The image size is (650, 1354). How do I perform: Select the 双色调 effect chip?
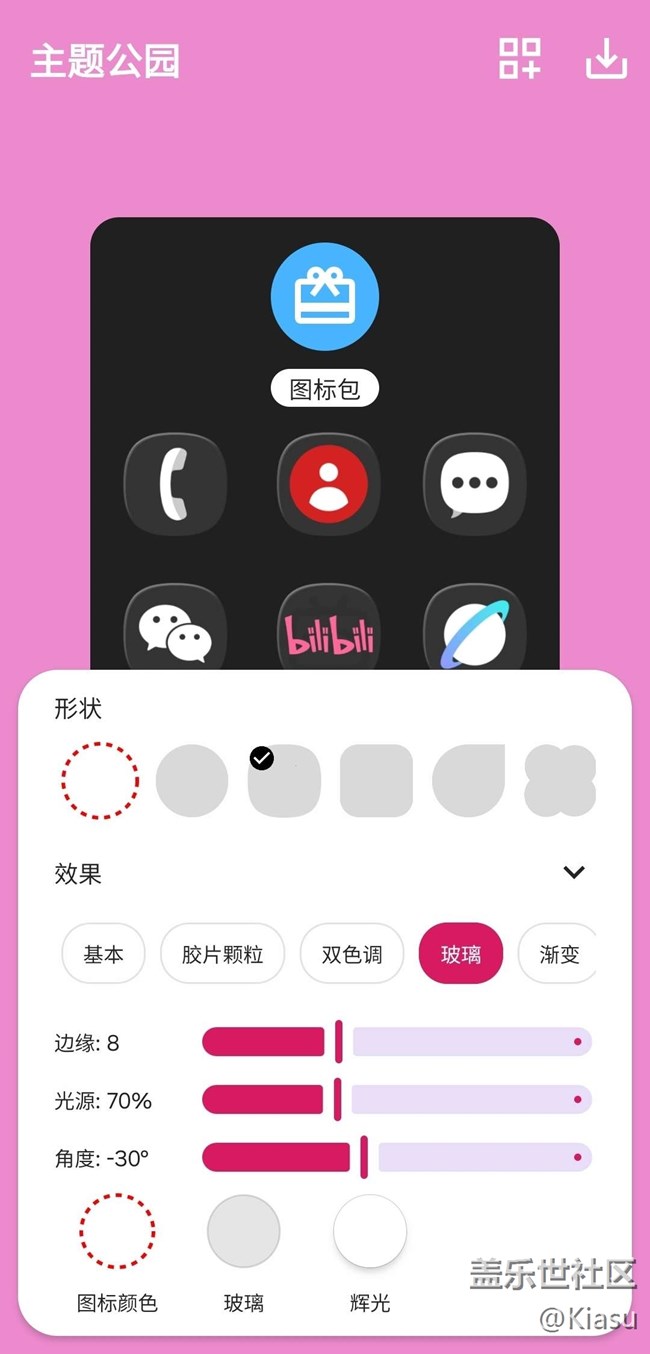(352, 954)
